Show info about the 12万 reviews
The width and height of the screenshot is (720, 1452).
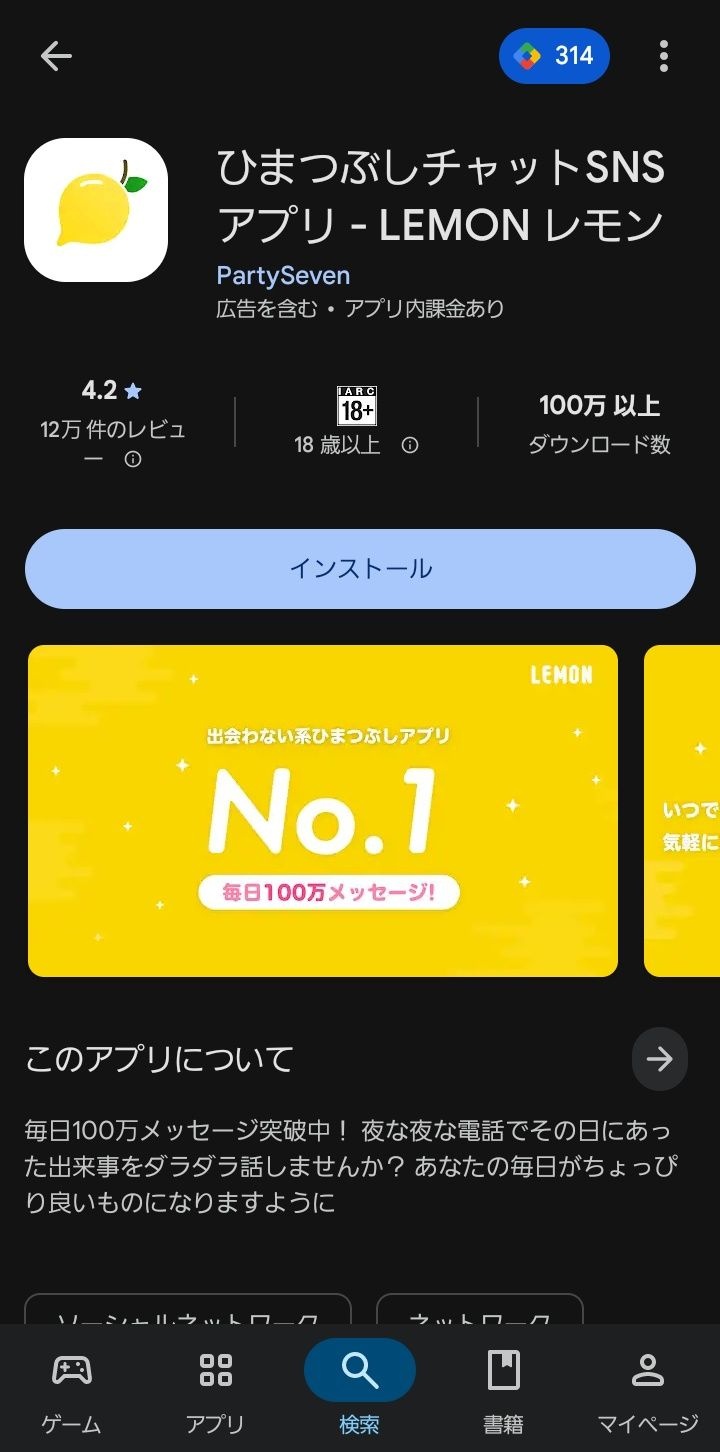click(x=133, y=459)
